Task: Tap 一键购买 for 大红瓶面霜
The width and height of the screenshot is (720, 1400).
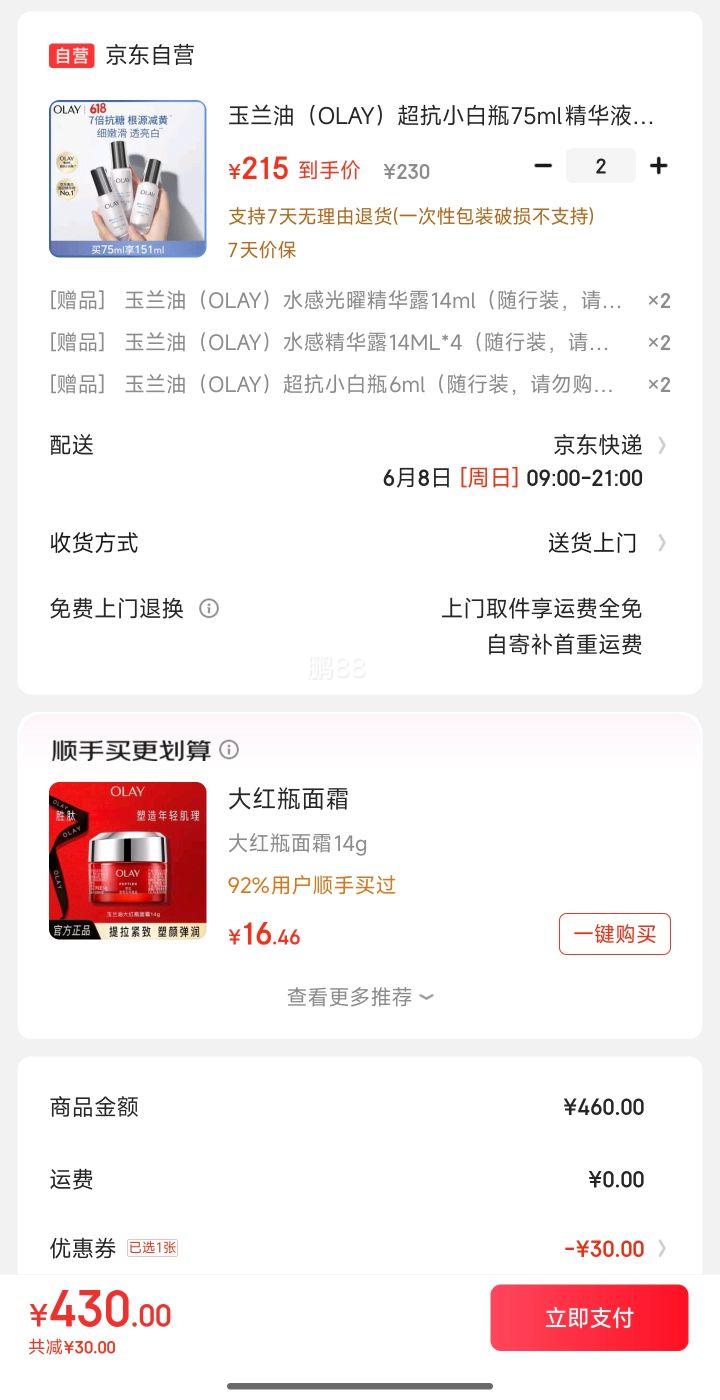Action: [x=614, y=934]
